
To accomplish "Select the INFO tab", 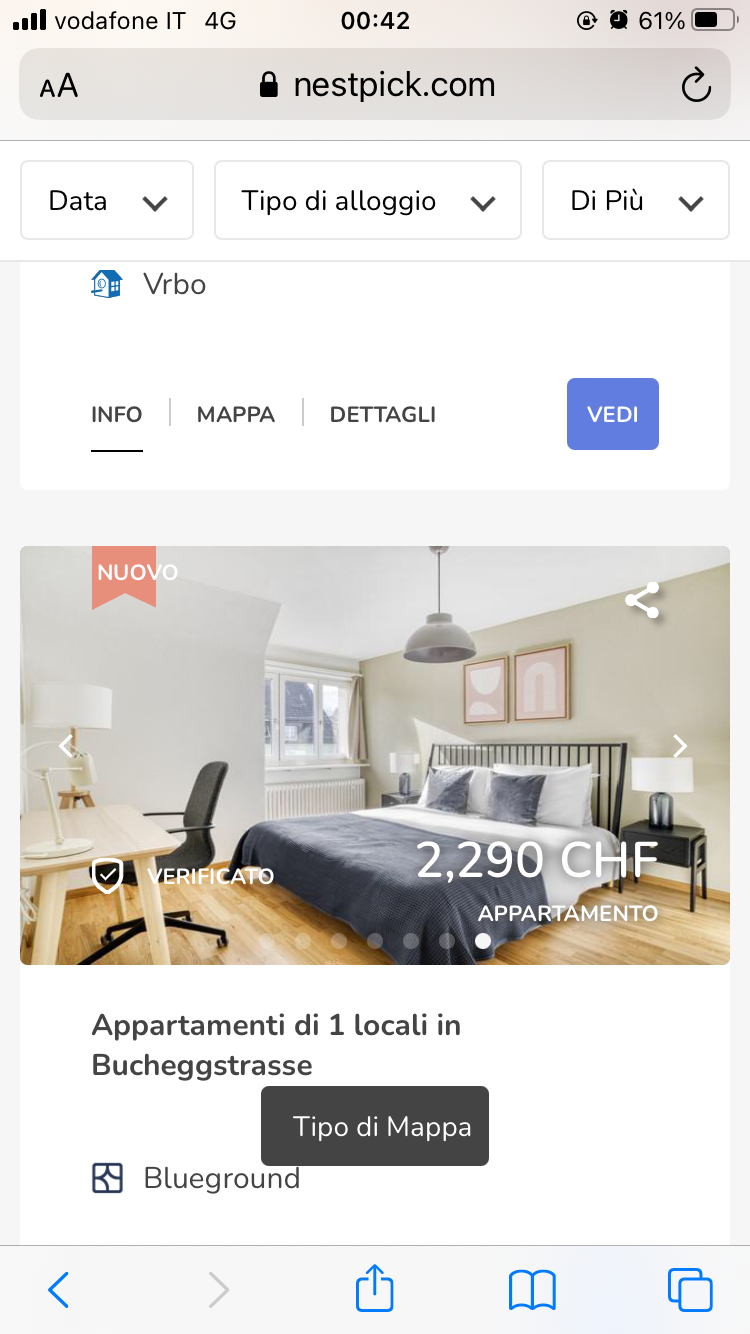I will click(117, 414).
